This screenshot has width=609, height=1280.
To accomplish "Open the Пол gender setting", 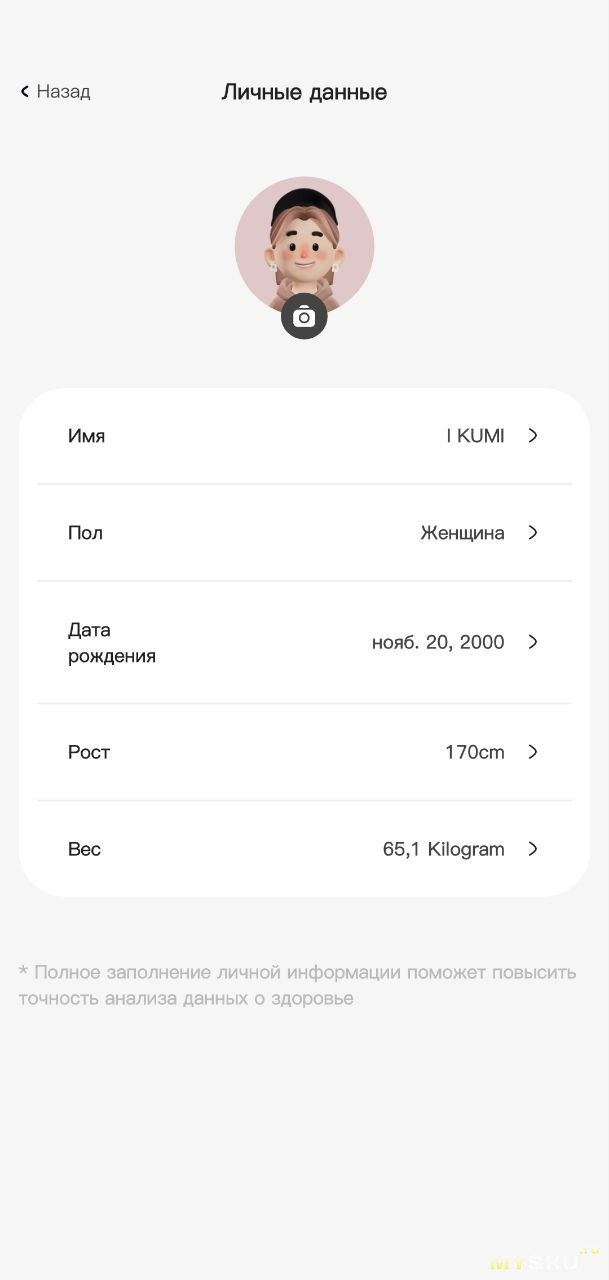I will click(x=304, y=533).
